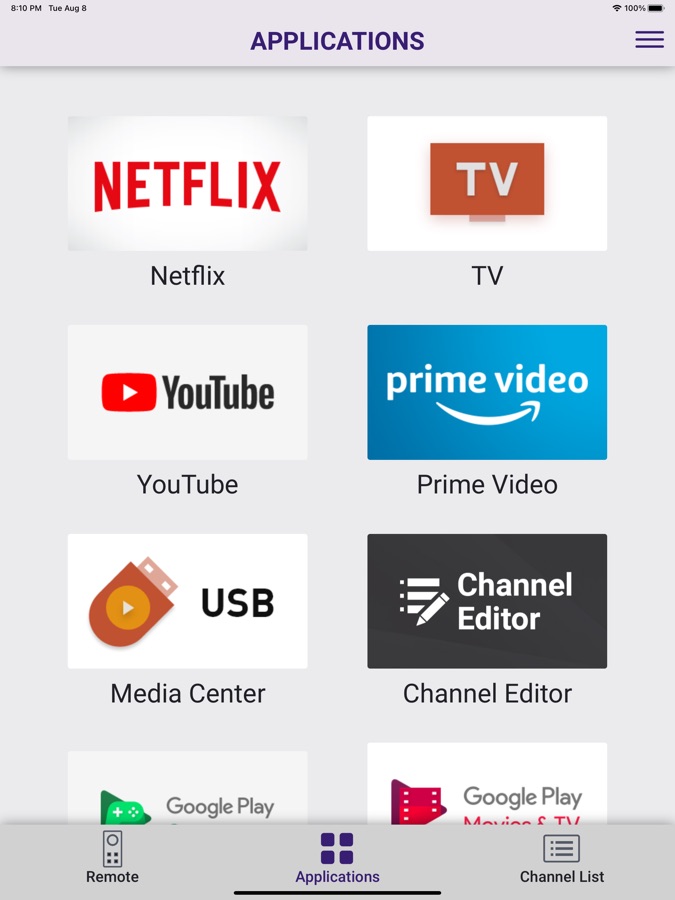Select the Applications tab

coord(337,858)
